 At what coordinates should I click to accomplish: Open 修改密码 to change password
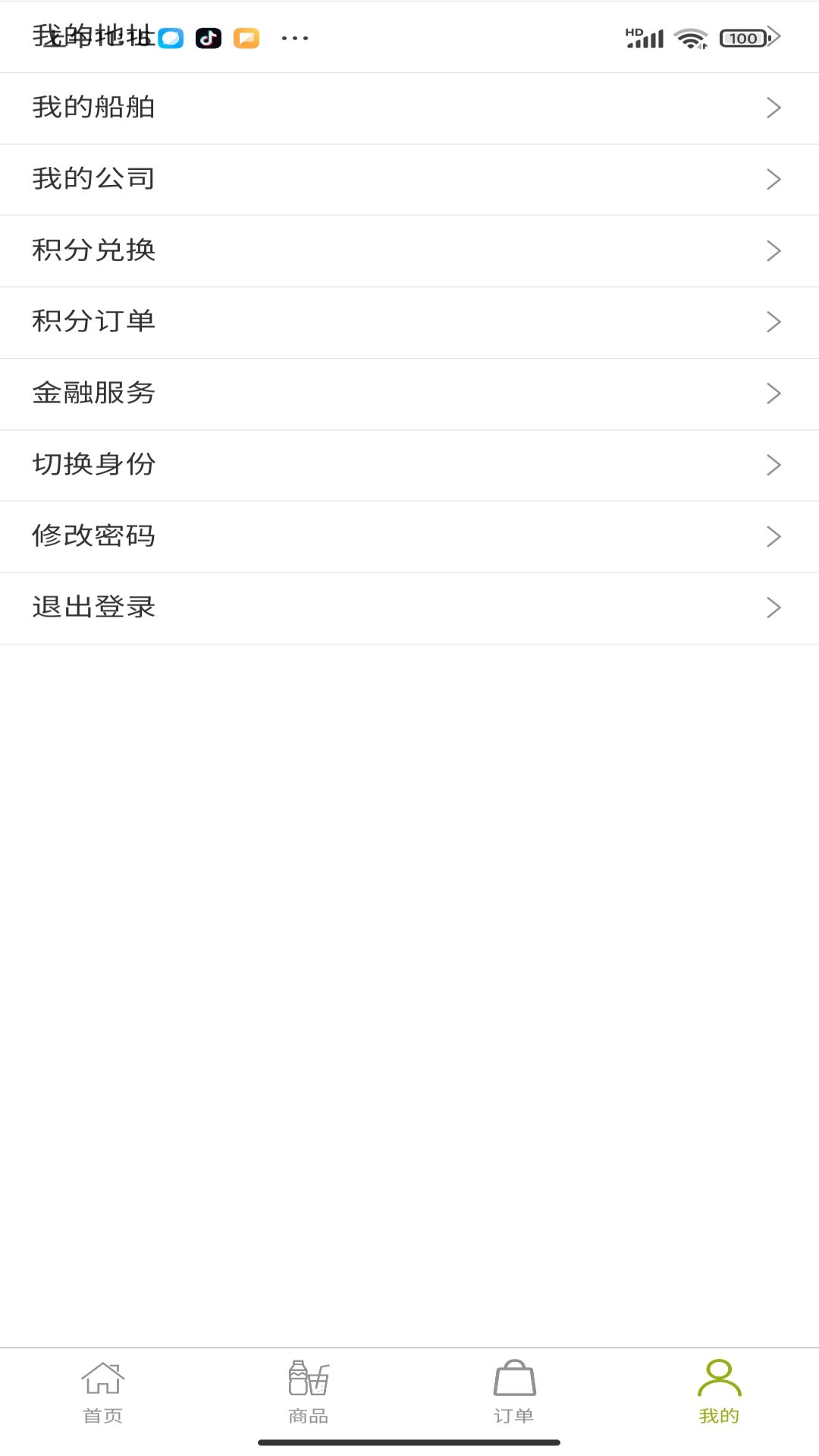coord(409,535)
